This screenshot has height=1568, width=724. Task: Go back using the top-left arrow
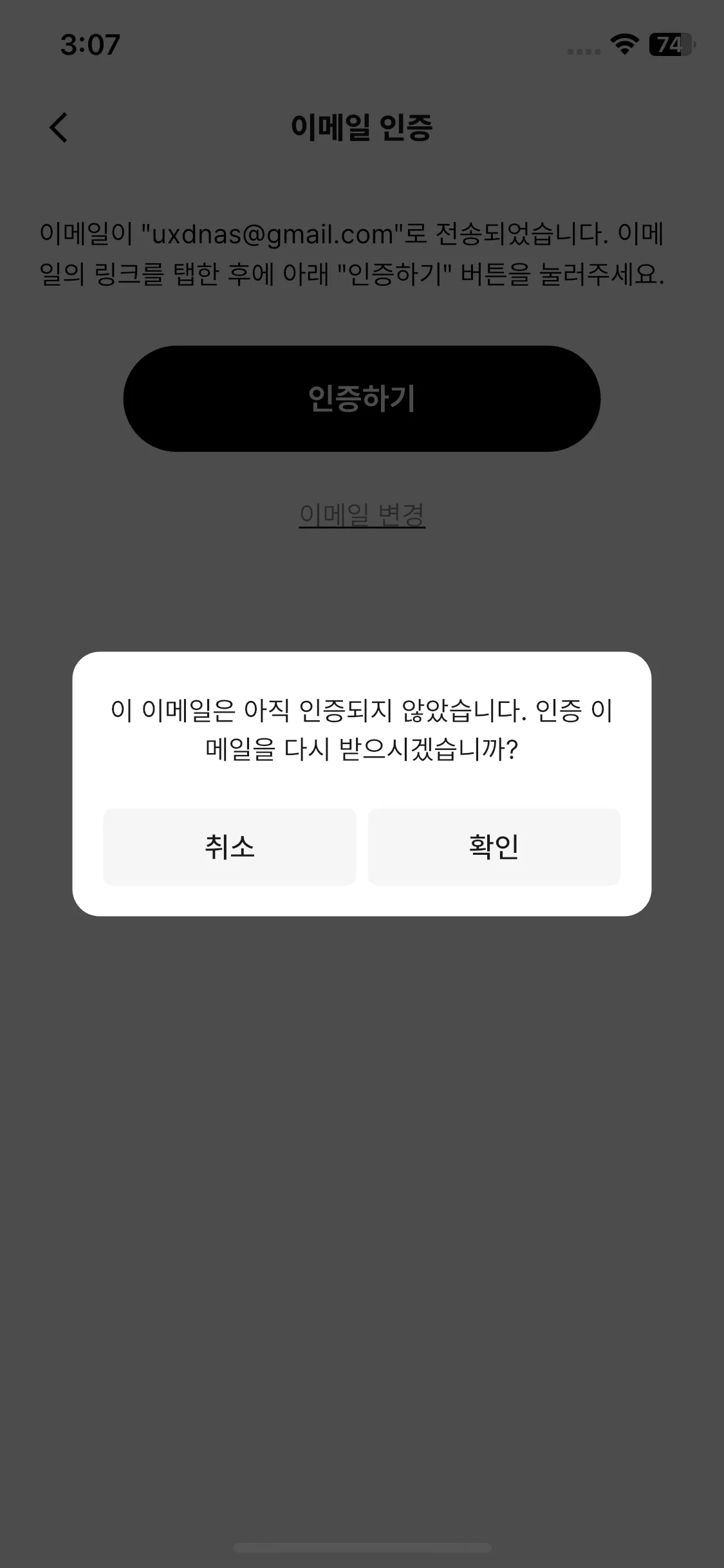tap(59, 127)
